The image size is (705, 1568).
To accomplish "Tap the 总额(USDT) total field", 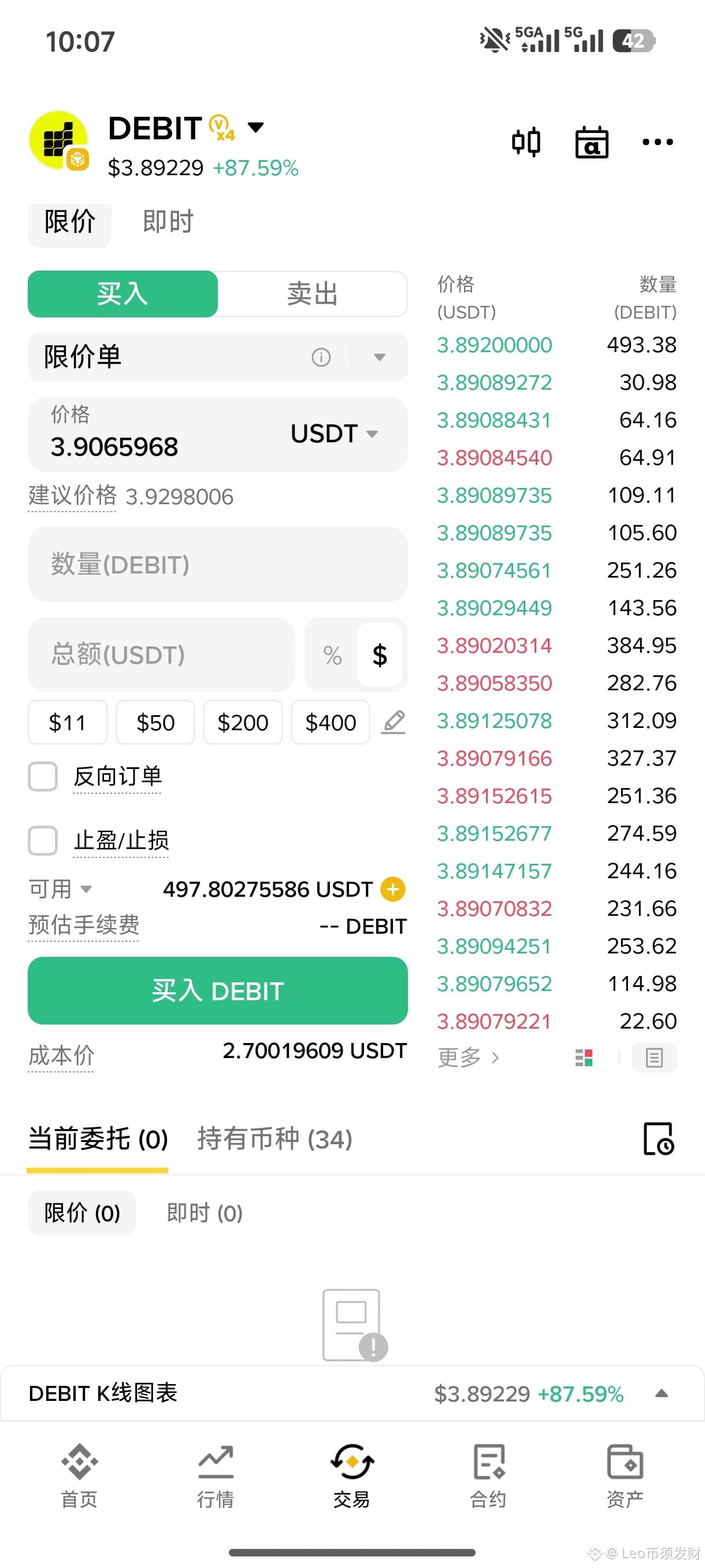I will click(x=161, y=654).
